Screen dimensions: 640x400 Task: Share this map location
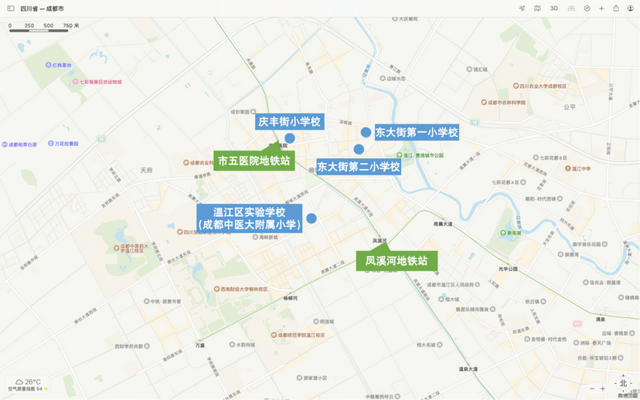[616, 8]
